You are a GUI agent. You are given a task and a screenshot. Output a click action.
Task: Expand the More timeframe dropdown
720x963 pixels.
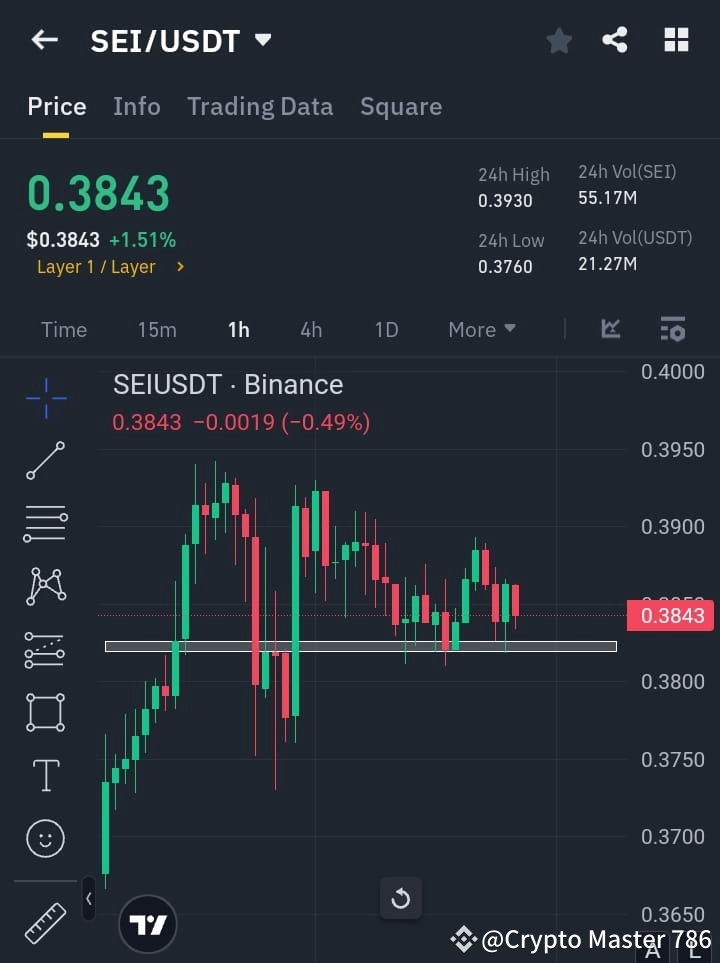tap(481, 329)
